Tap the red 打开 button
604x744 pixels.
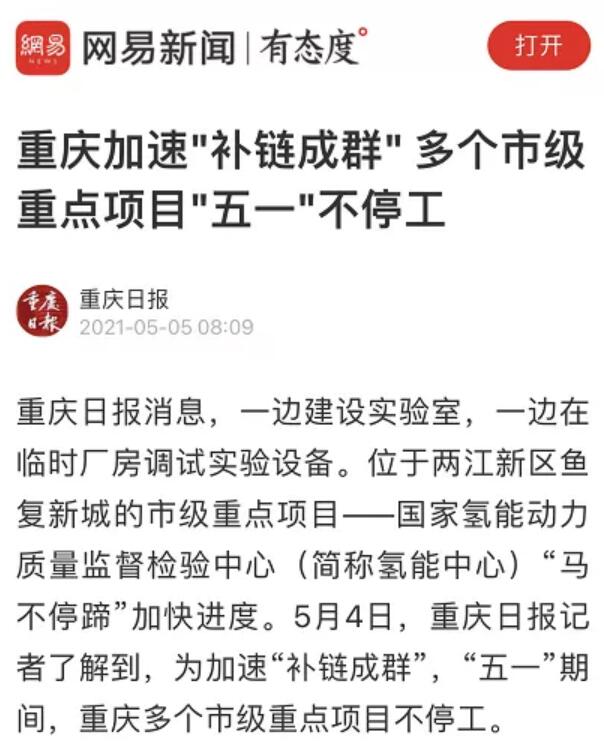click(x=539, y=46)
